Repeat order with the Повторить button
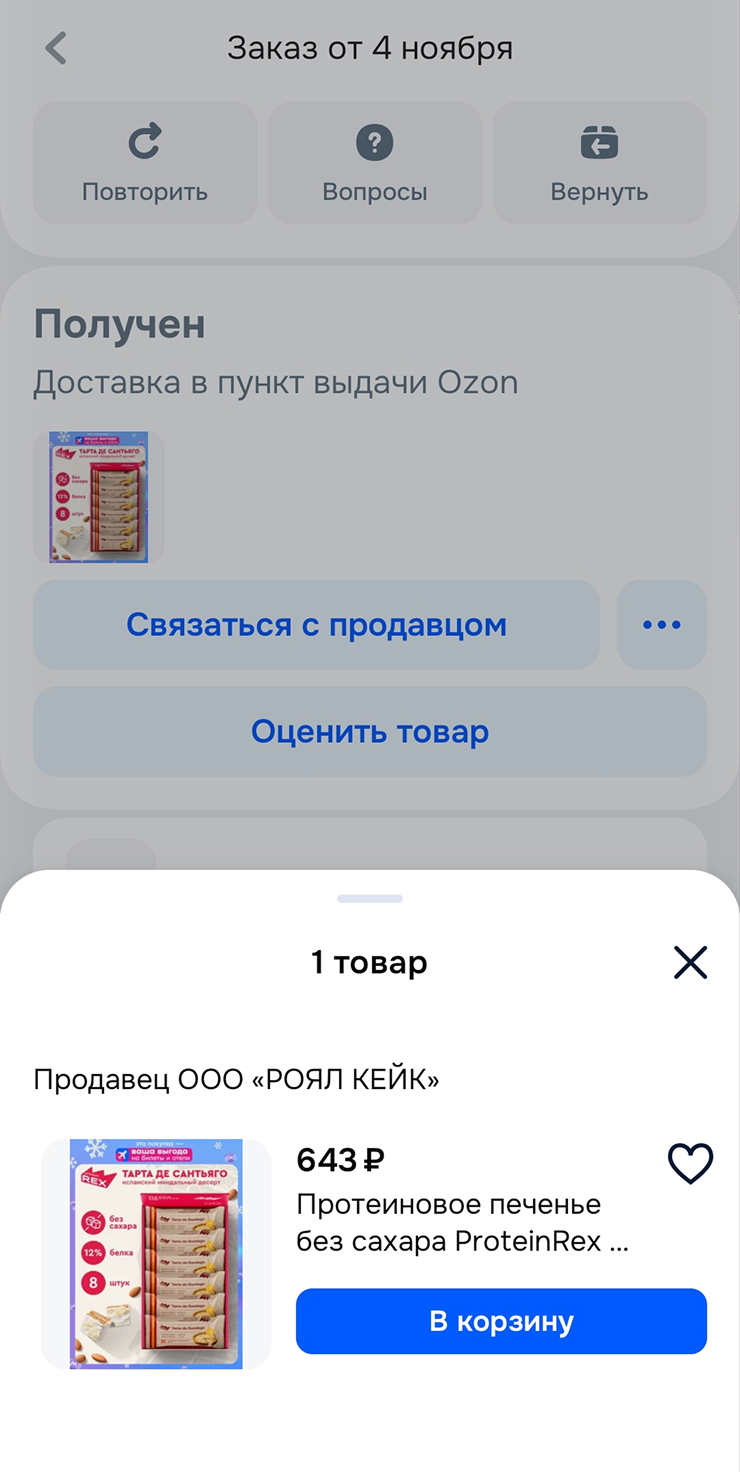The image size is (740, 1472). (x=145, y=163)
